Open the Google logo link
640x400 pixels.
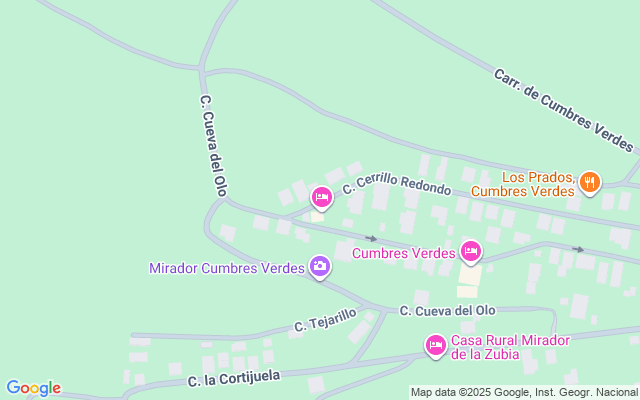[x=33, y=388]
